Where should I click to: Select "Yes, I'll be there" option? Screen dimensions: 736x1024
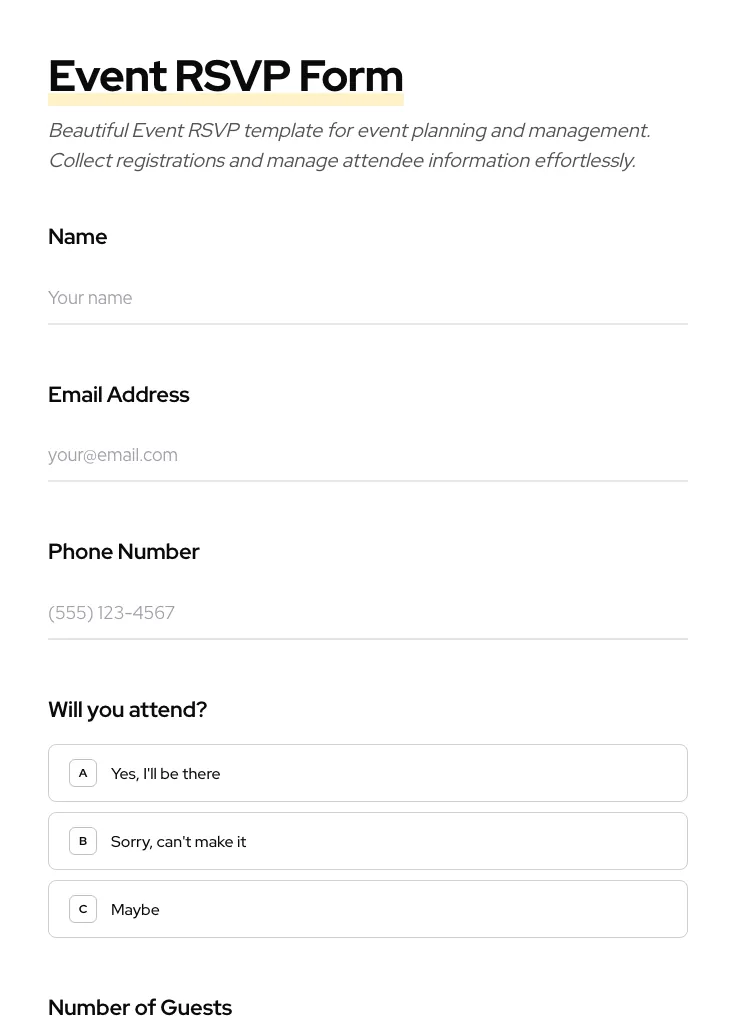pos(367,773)
